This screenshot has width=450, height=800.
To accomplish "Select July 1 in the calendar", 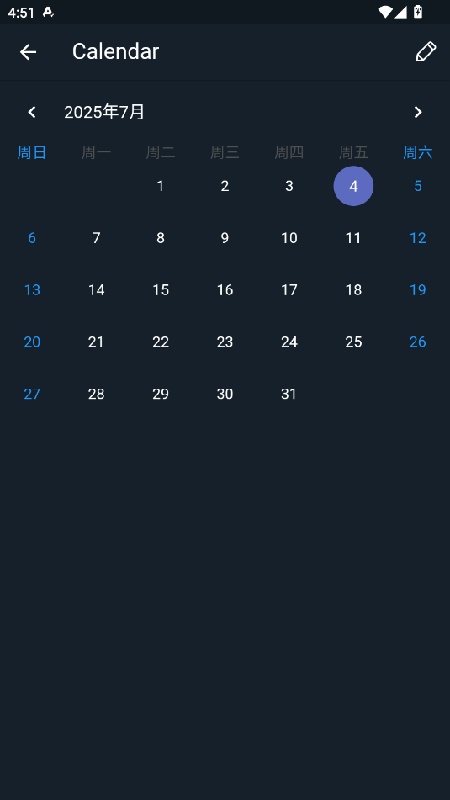I will 160,186.
